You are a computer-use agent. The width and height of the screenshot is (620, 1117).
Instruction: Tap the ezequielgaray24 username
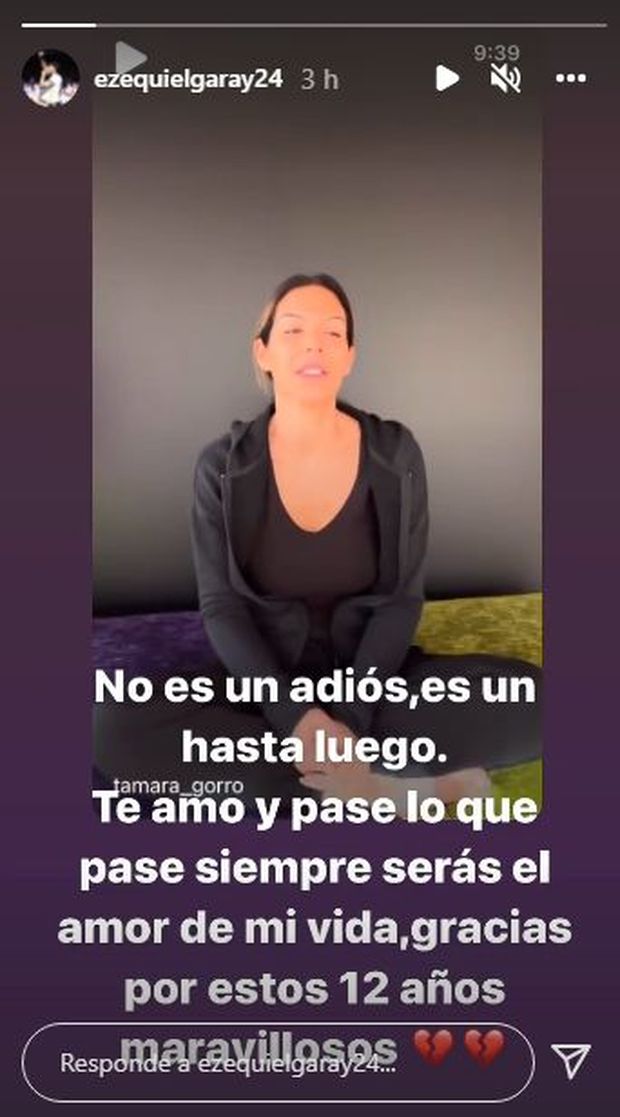188,79
